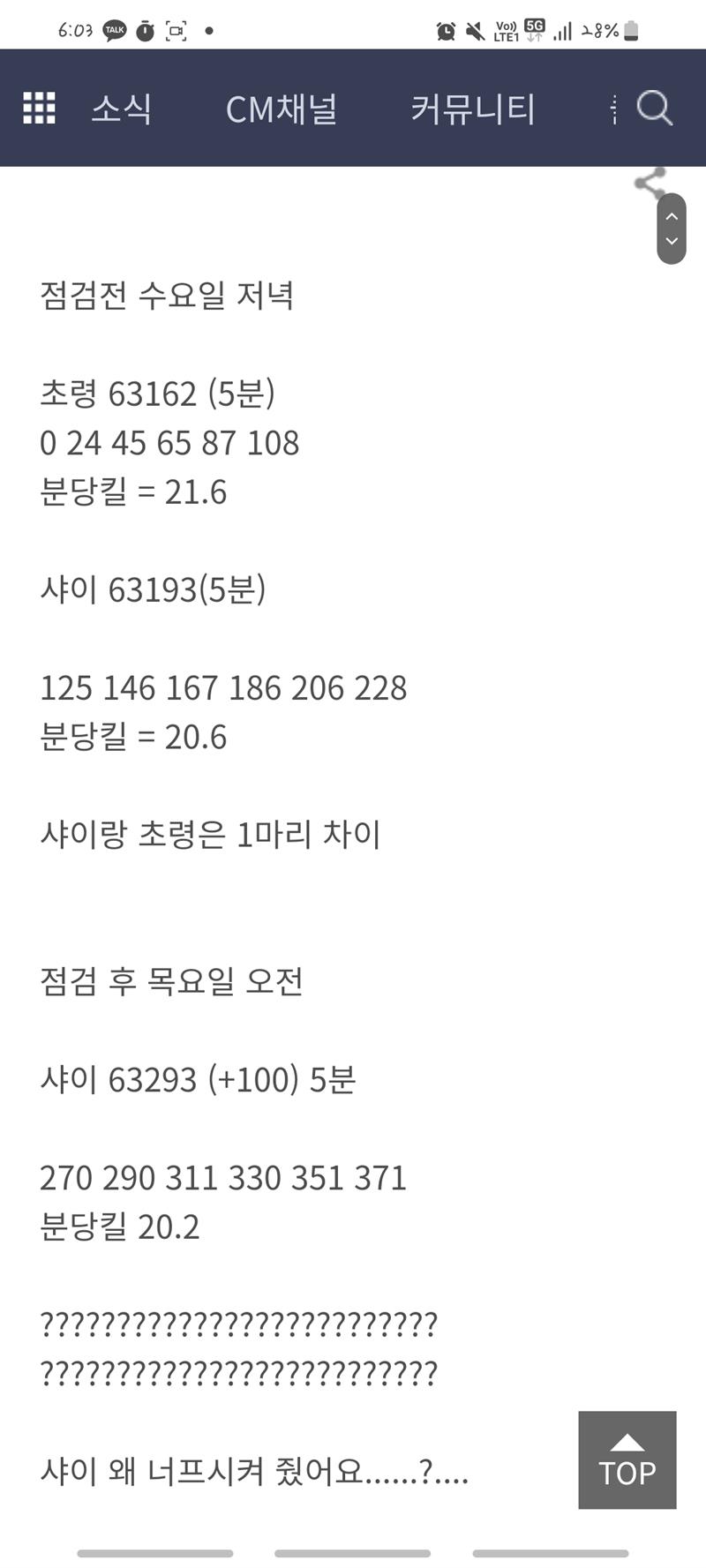Screen dimensions: 706x1568
Task: Switch to the 소식 tab
Action: pos(122,109)
